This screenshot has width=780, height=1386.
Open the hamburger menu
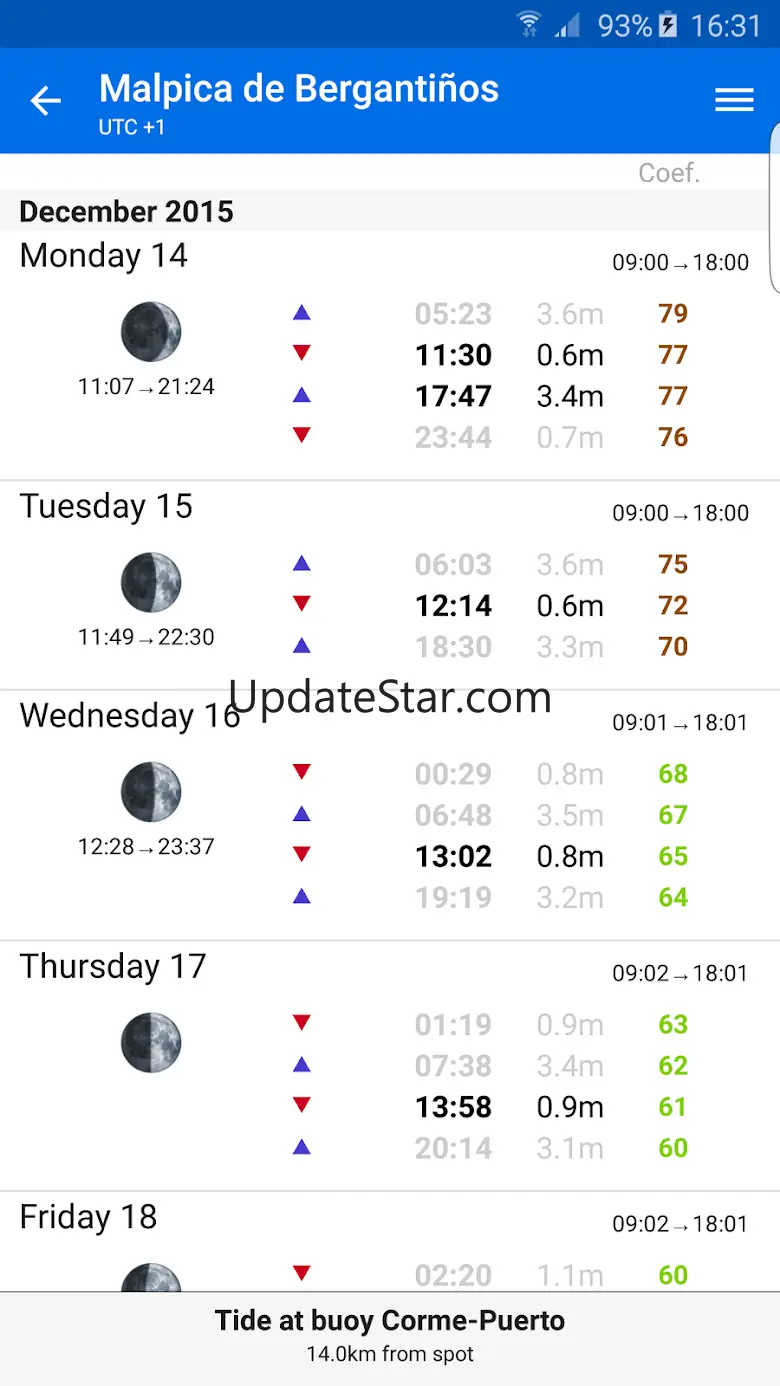tap(734, 100)
